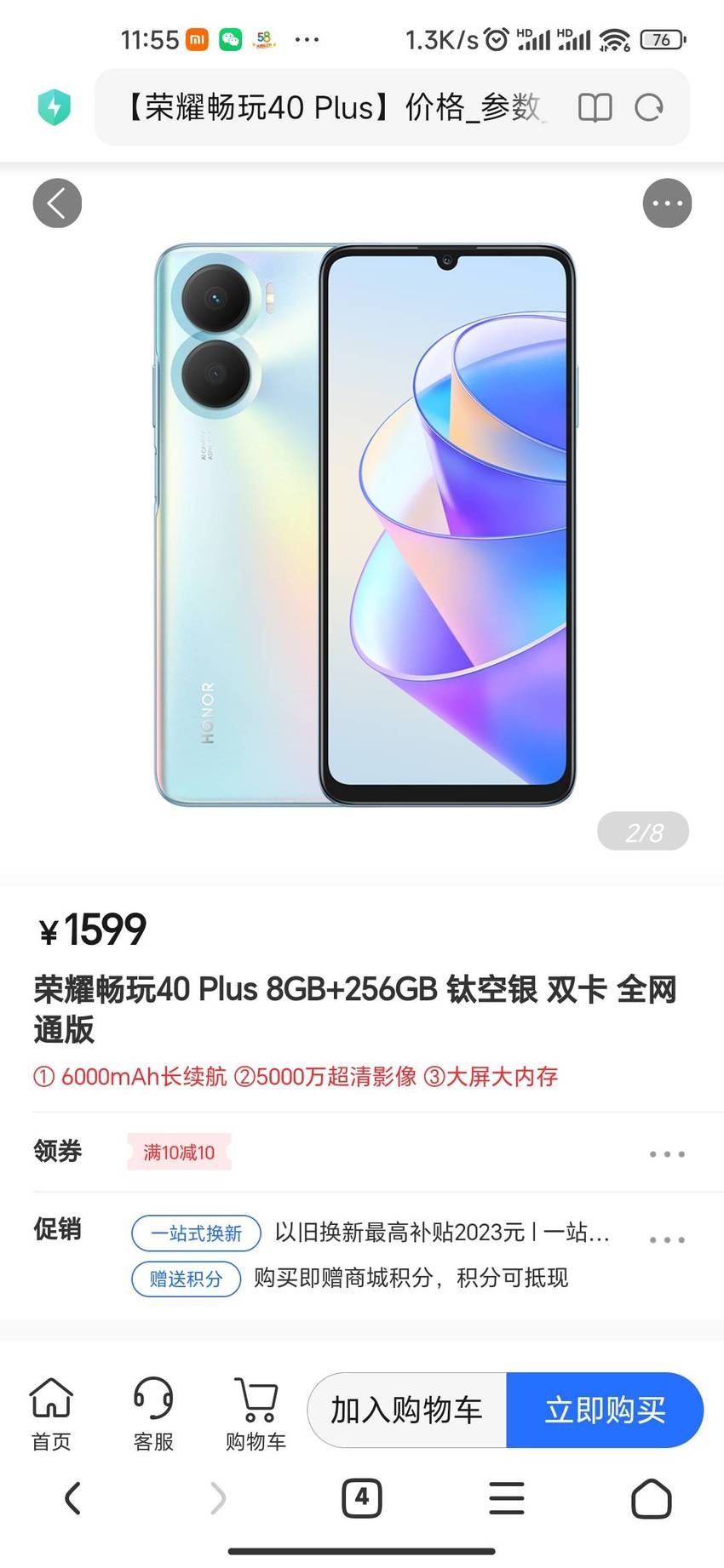Open reader mode book icon
The image size is (724, 1568).
[x=595, y=108]
